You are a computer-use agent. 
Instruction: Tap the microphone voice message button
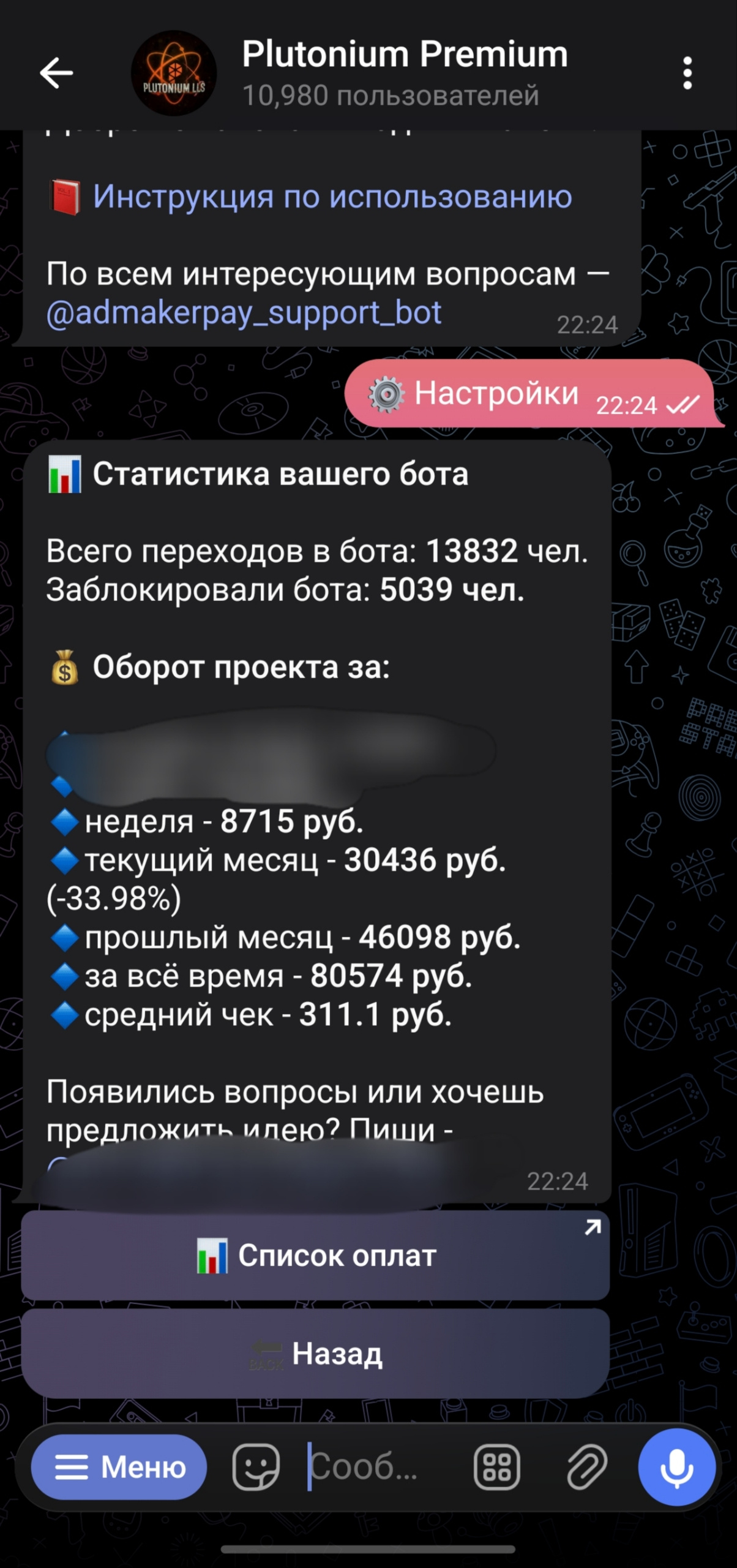click(x=676, y=1467)
